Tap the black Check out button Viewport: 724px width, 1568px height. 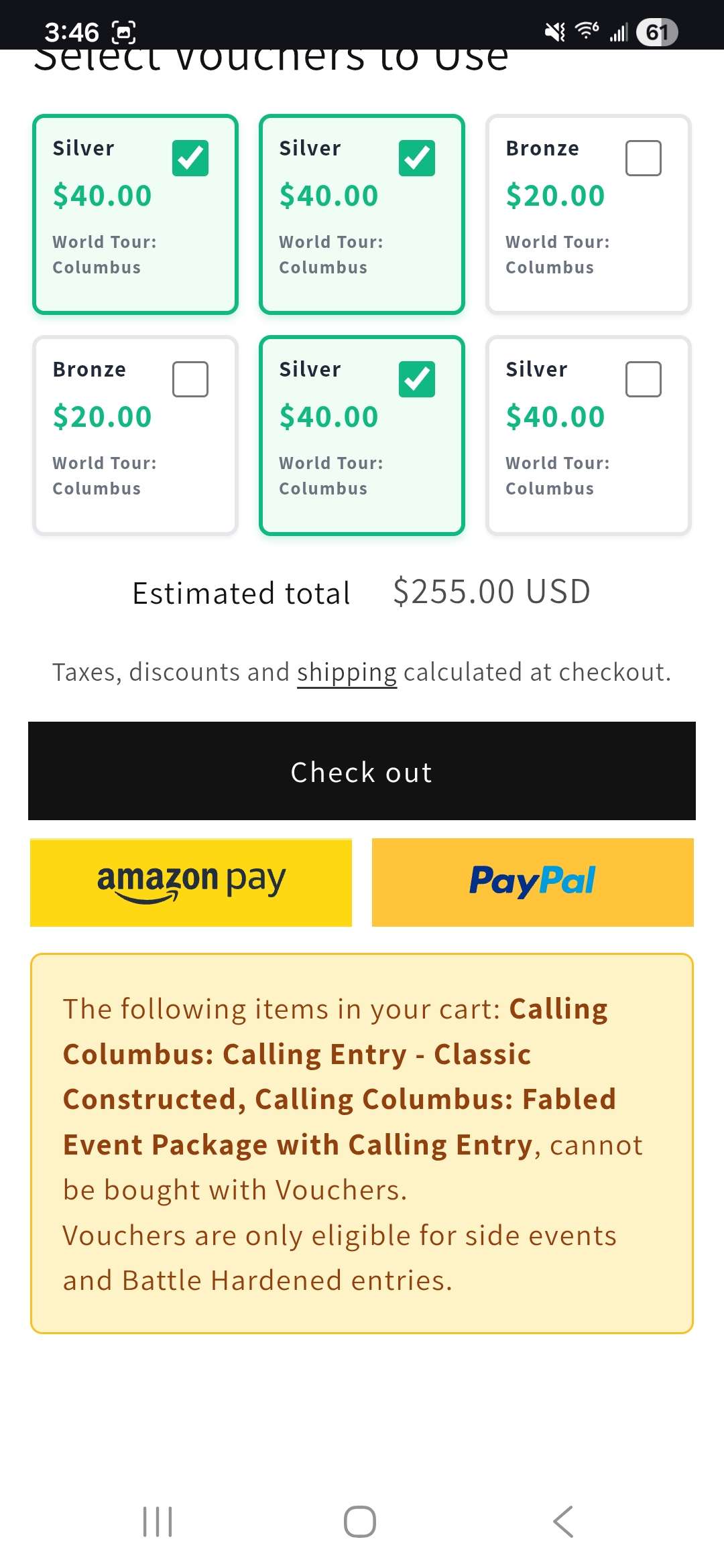[x=361, y=771]
